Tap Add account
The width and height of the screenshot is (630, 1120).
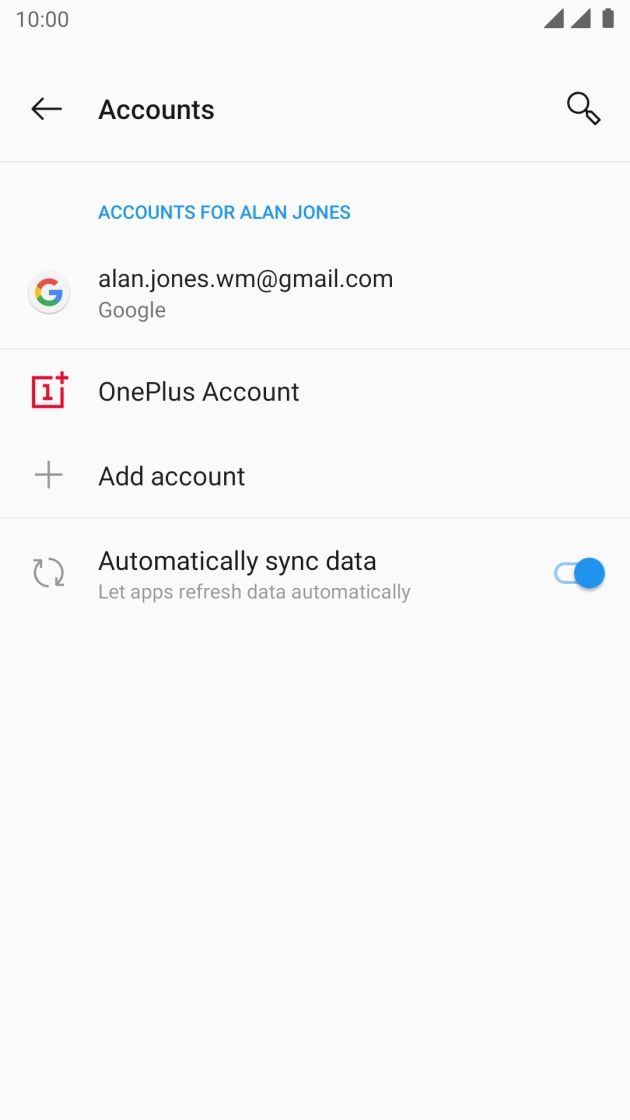[171, 476]
